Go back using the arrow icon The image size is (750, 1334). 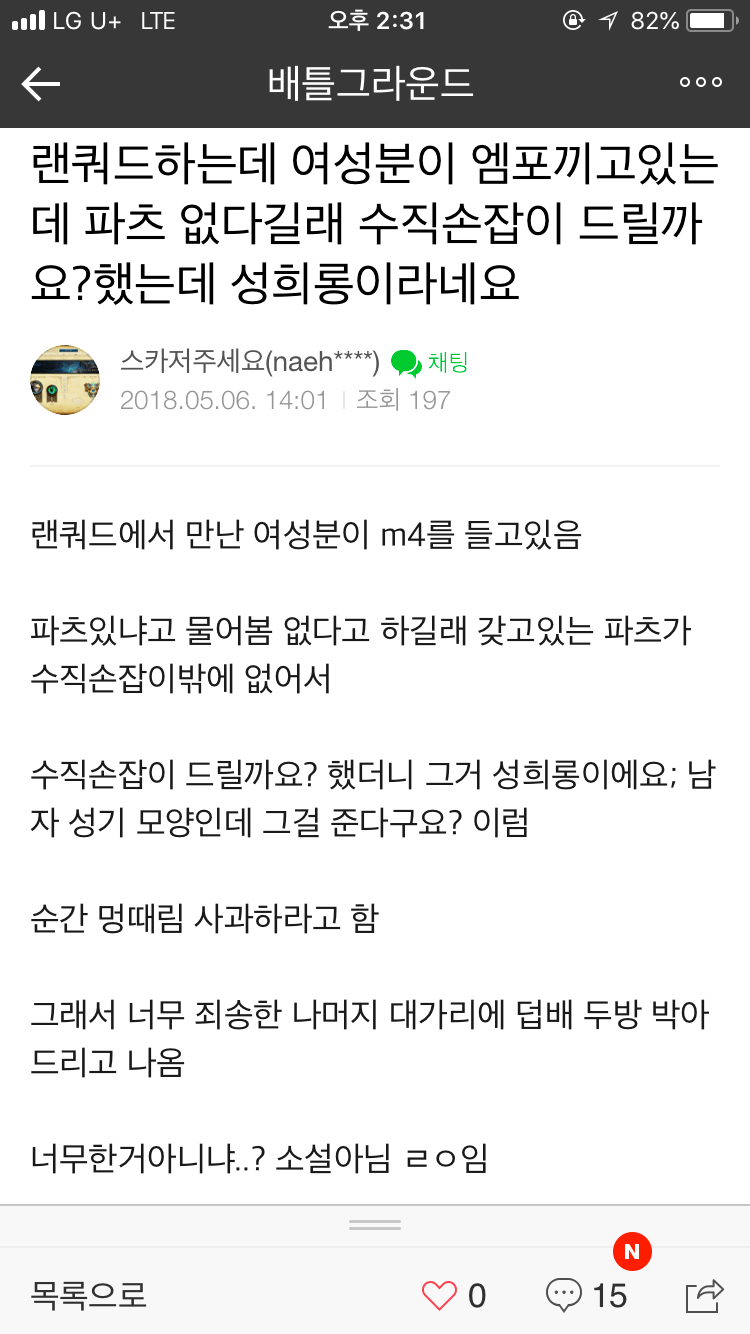pos(41,84)
